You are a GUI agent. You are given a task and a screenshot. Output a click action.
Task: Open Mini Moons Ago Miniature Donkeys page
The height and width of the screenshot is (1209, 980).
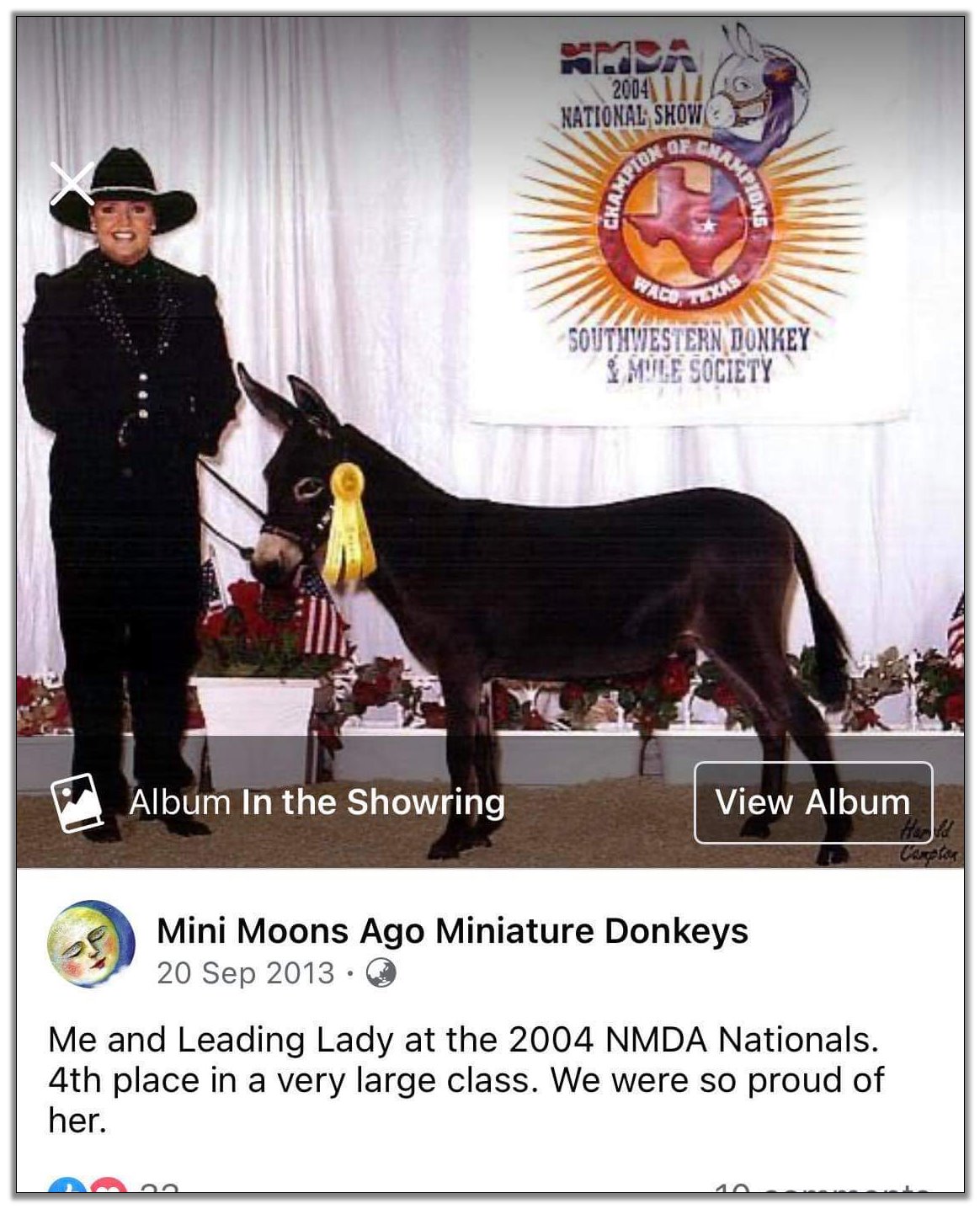pos(452,931)
